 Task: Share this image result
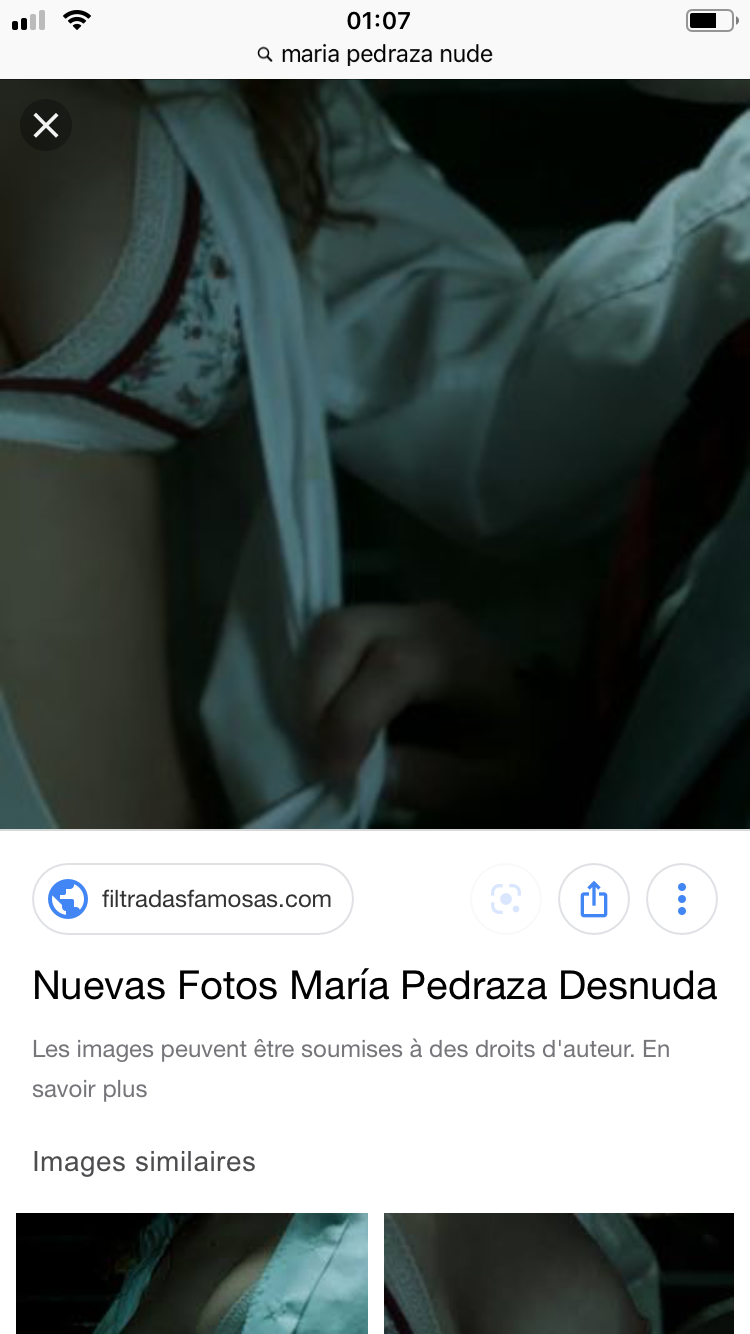point(594,899)
